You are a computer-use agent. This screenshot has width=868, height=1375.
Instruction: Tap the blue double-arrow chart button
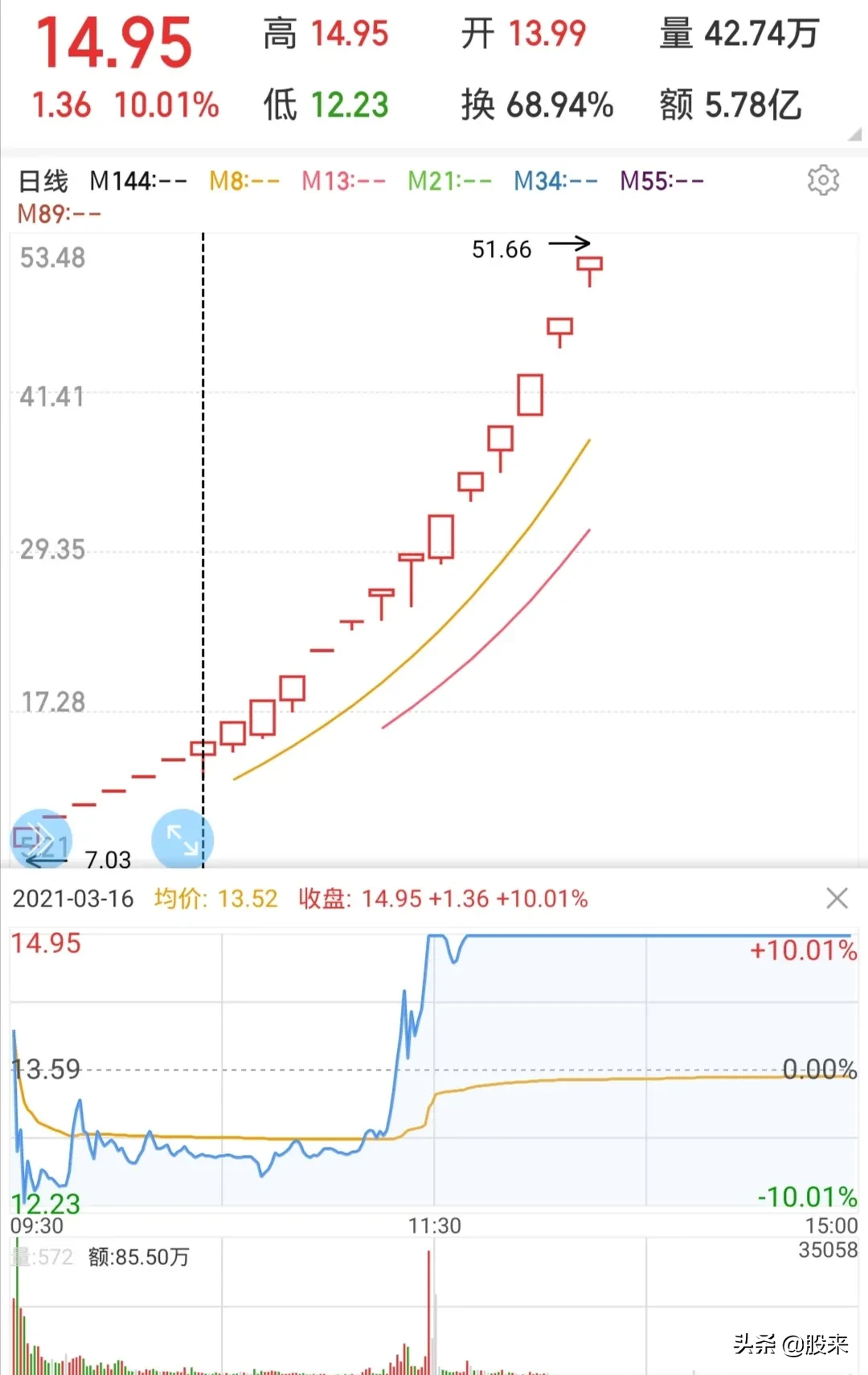click(x=41, y=839)
